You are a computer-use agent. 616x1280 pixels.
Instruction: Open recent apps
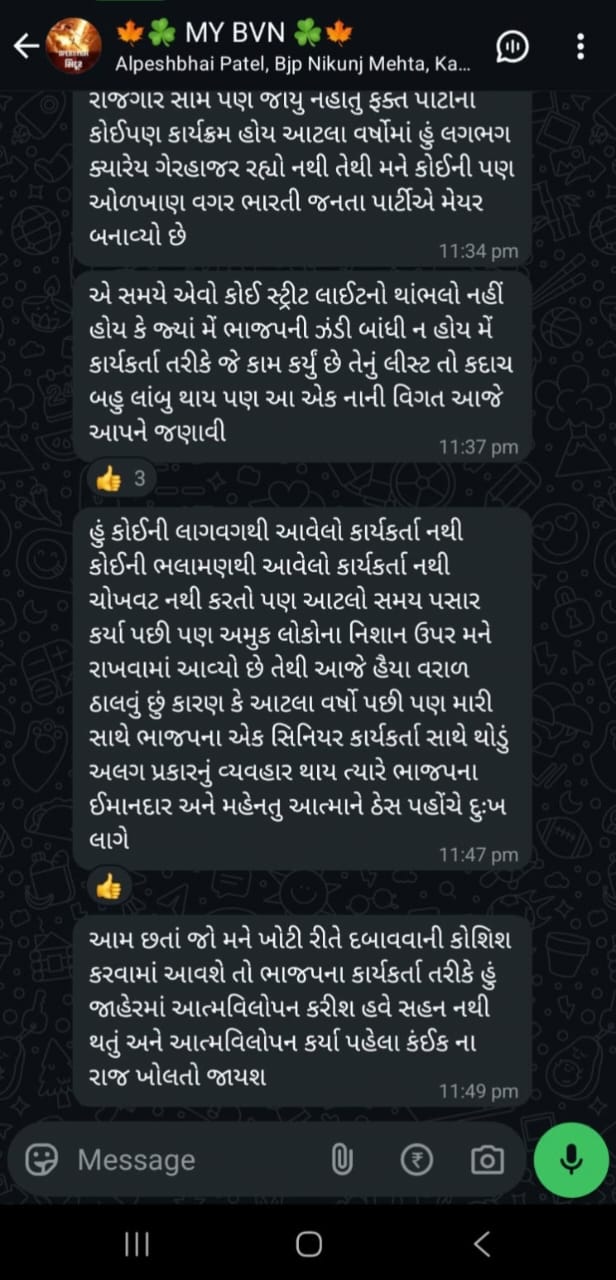(136, 1243)
